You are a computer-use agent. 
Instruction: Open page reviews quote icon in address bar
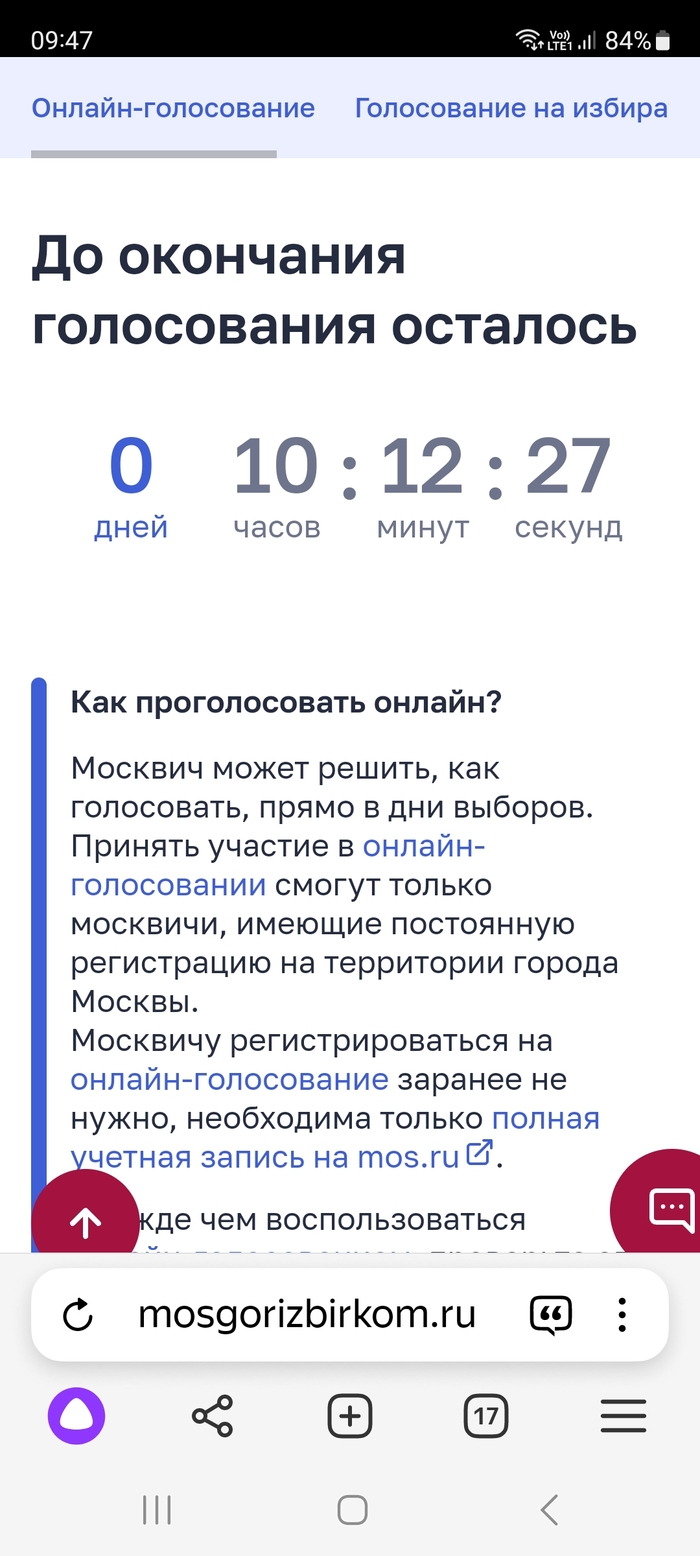(550, 1315)
